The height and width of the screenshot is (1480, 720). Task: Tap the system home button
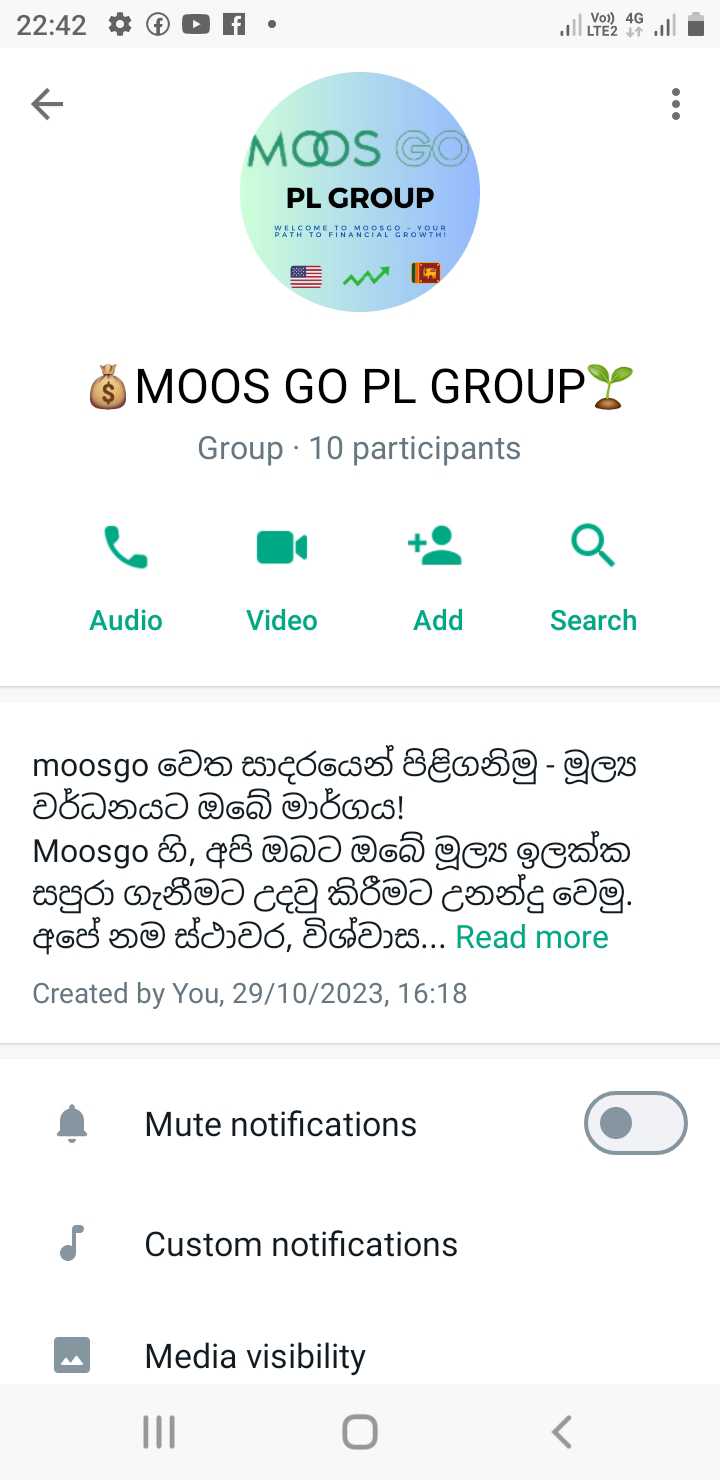click(360, 1432)
